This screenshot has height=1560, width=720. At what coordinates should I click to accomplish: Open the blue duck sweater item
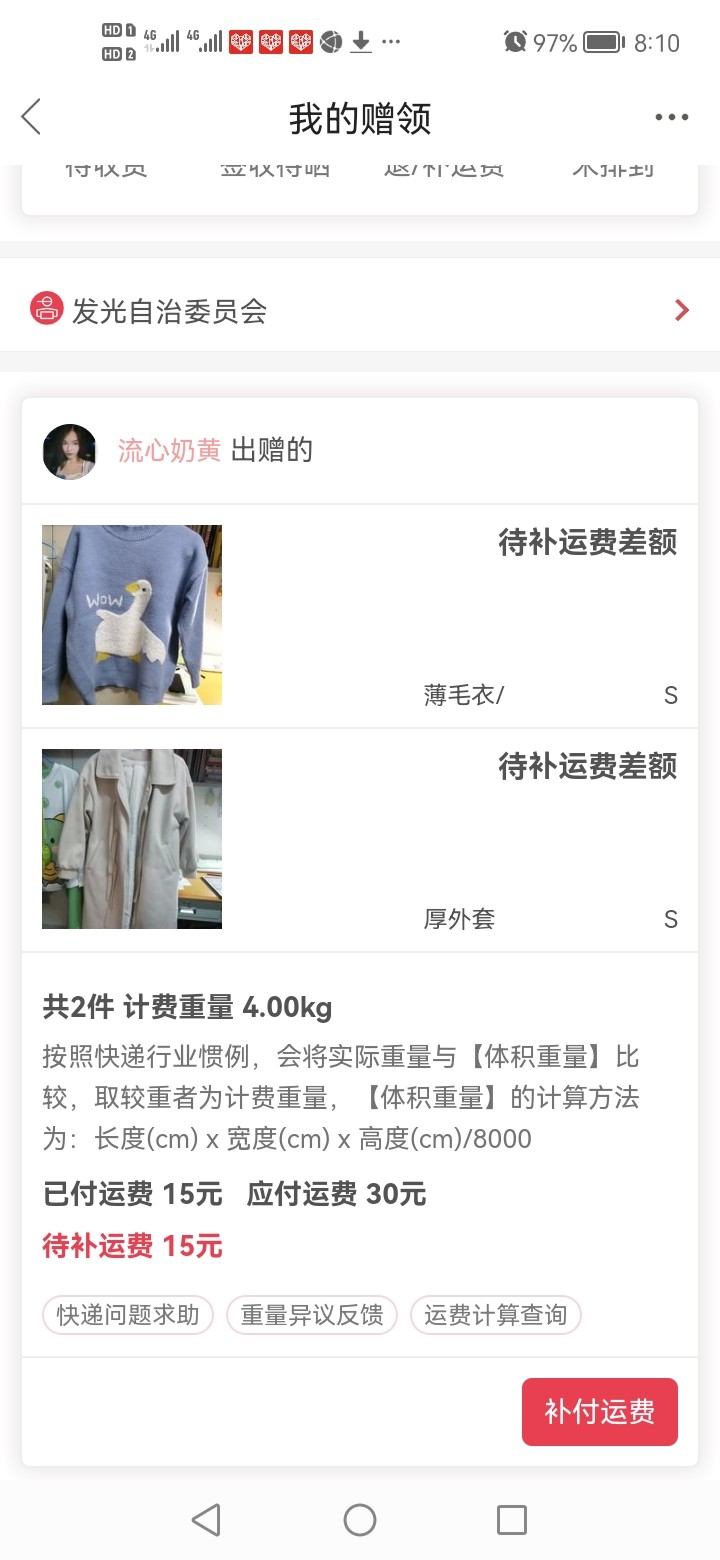pos(132,615)
